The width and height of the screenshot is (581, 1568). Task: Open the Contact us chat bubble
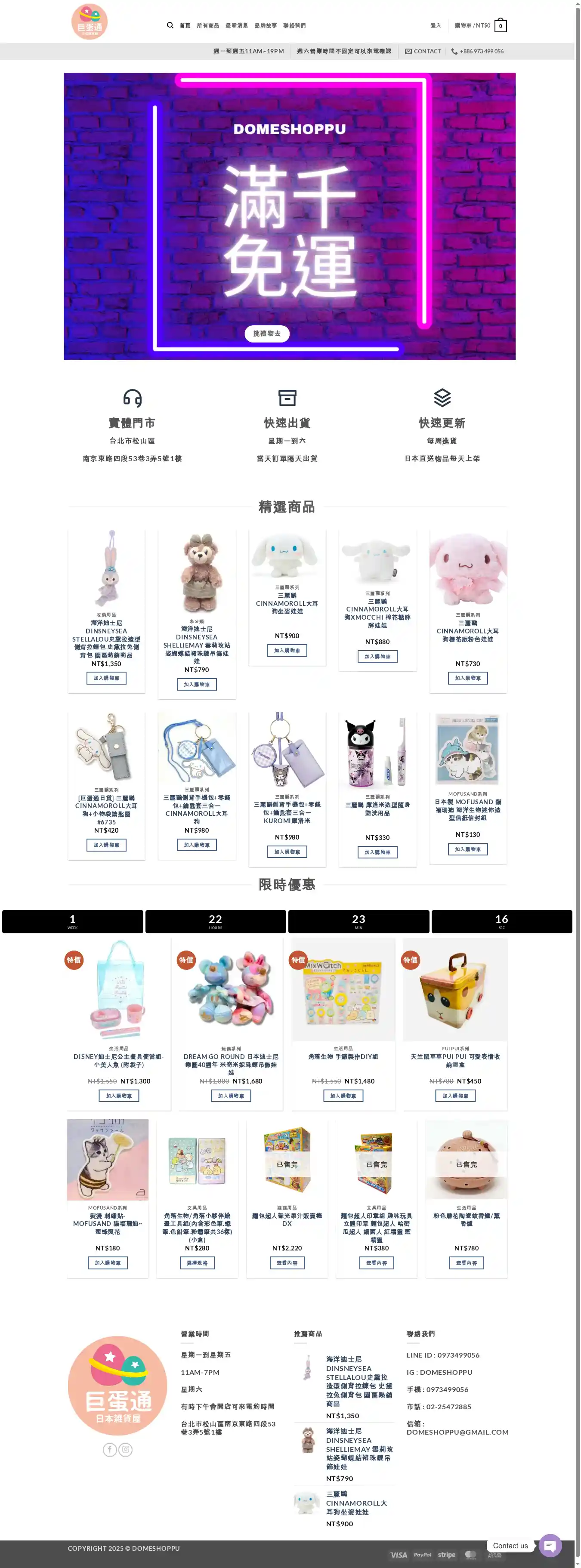click(550, 1546)
